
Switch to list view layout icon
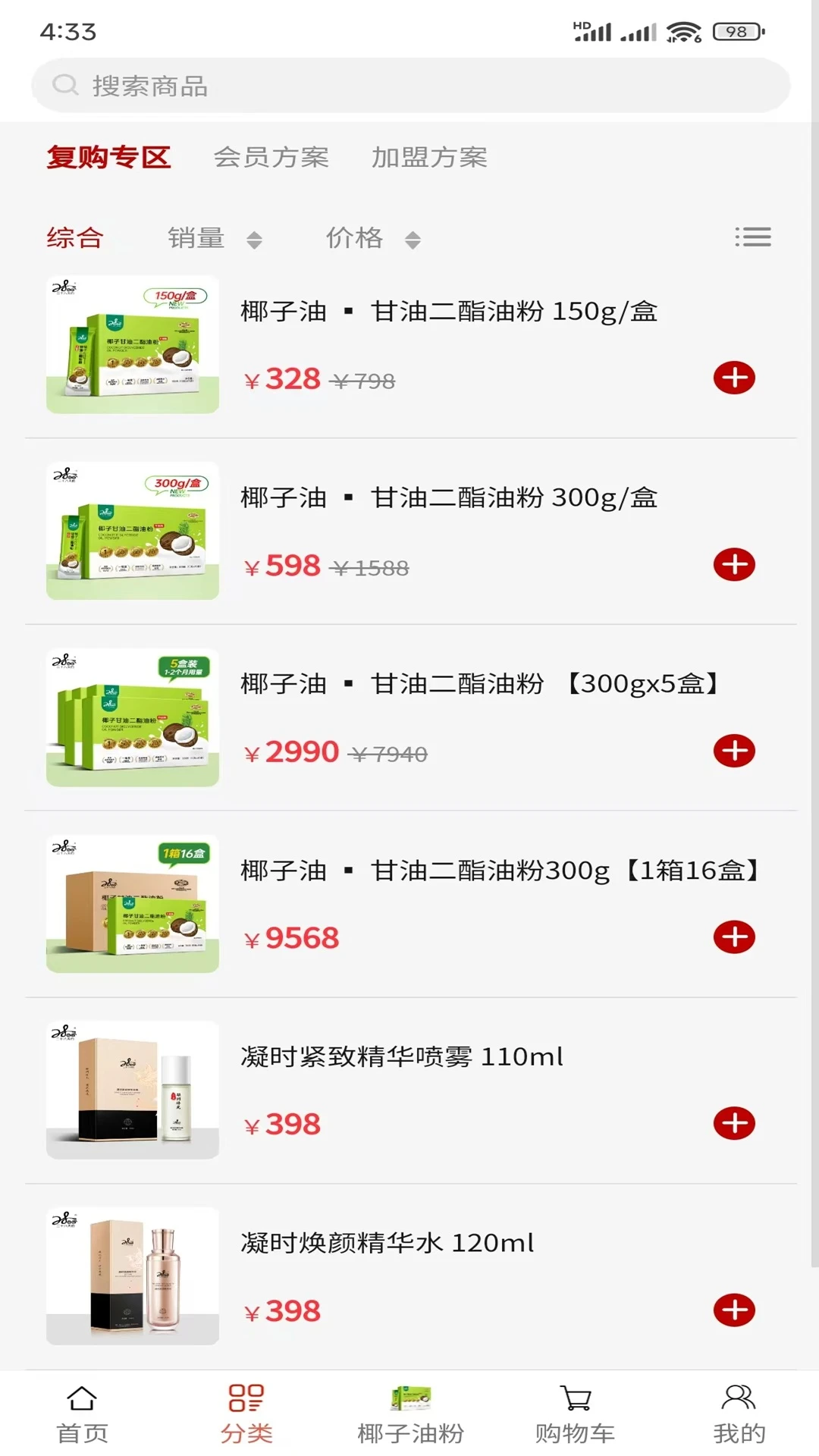coord(753,237)
